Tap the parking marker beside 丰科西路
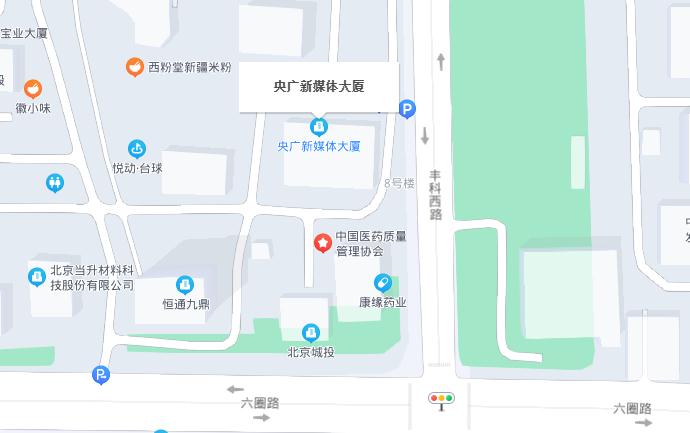Viewport: 690px width, 433px height. [407, 110]
